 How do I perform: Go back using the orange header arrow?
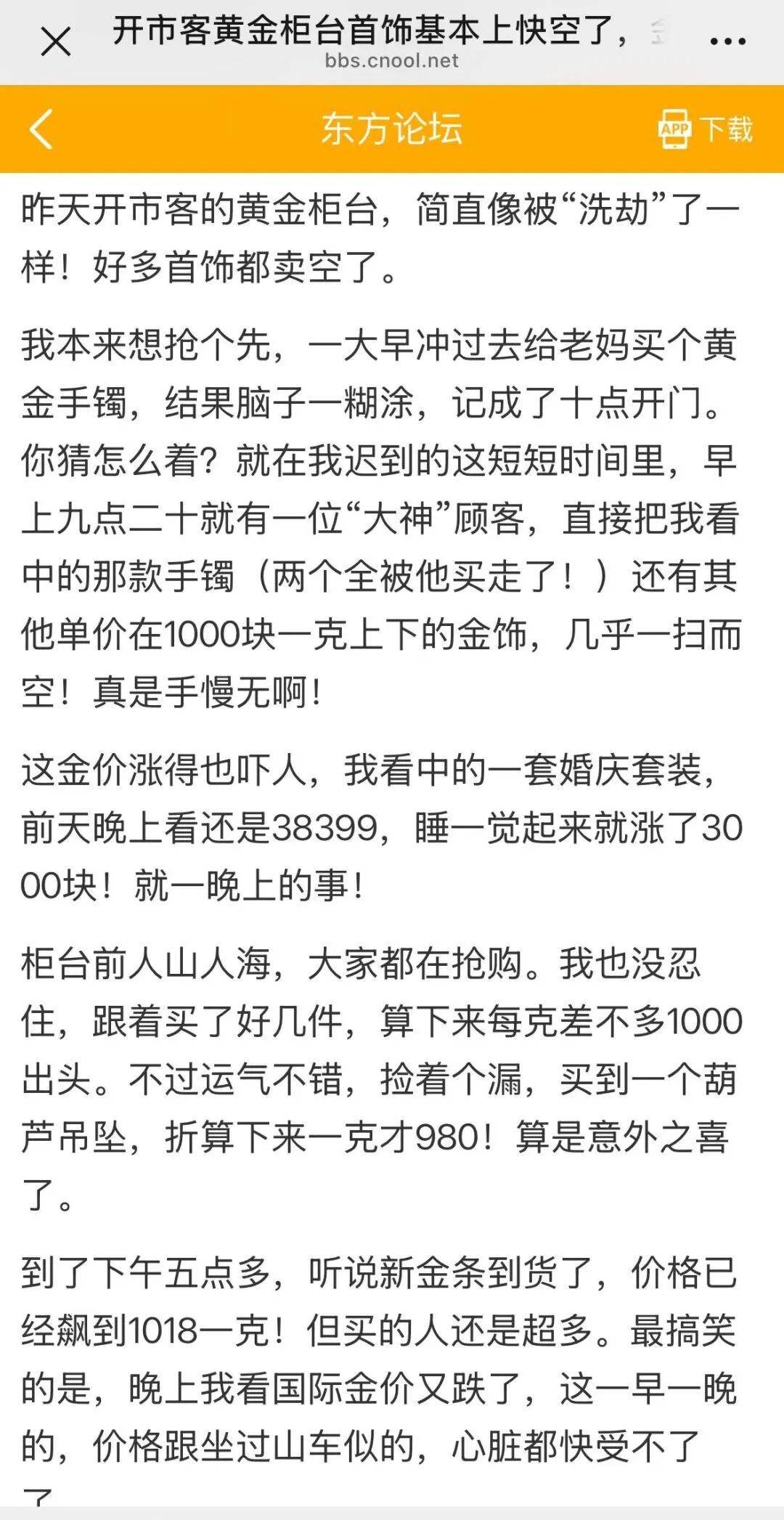[41, 129]
